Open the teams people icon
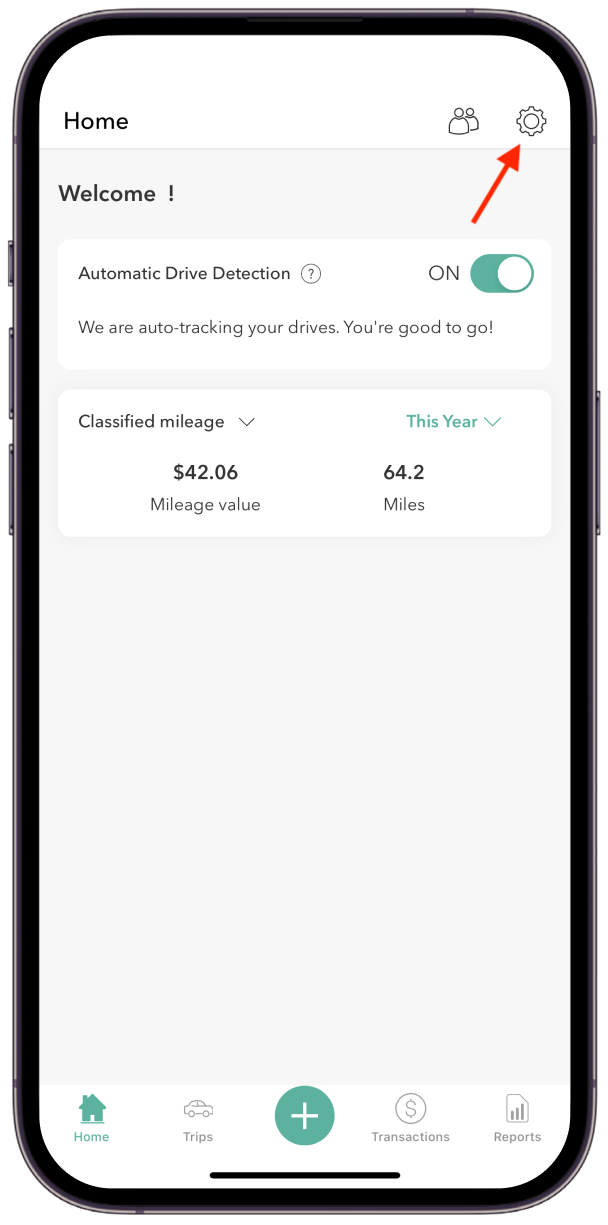The width and height of the screenshot is (608, 1225). pyautogui.click(x=463, y=122)
